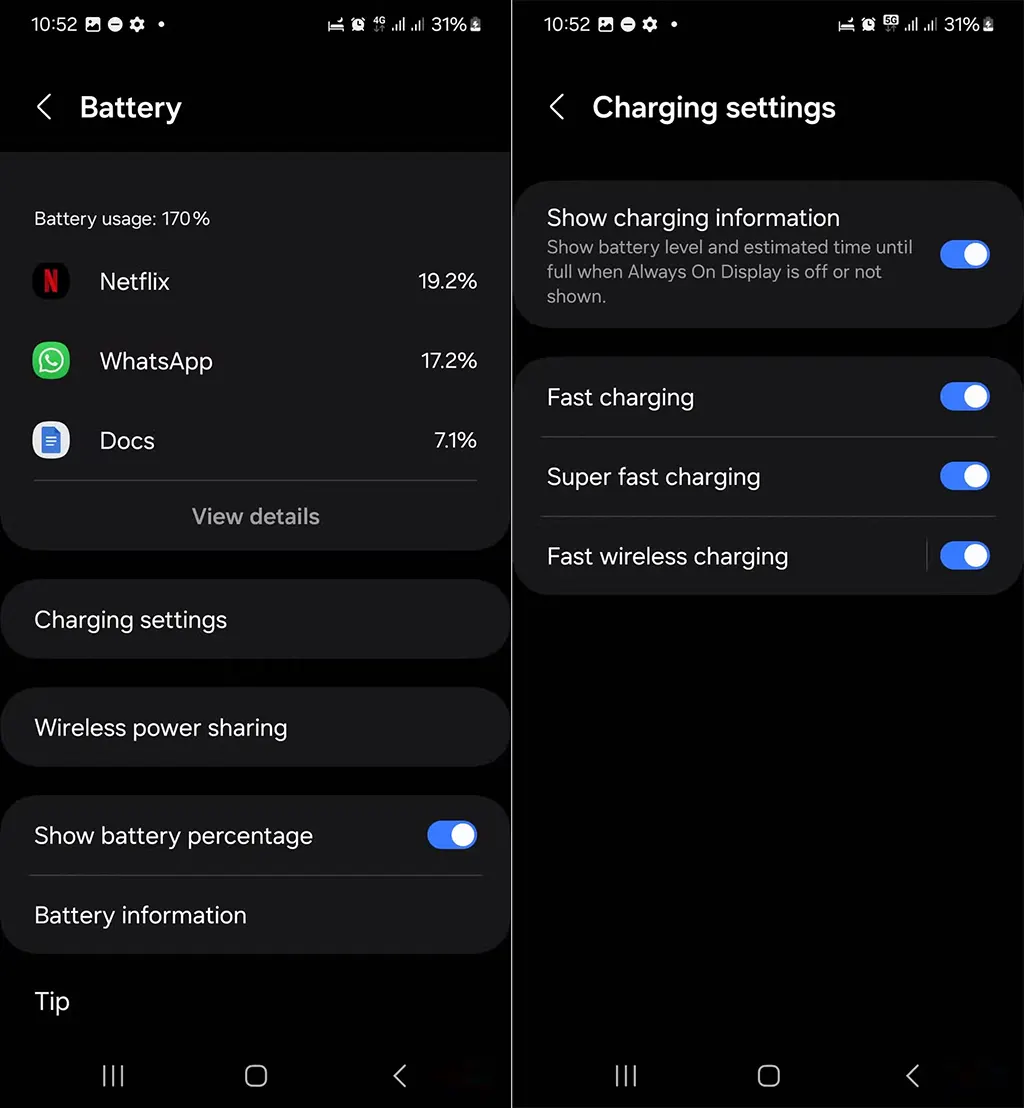The image size is (1024, 1108).
Task: Open WhatsApp battery usage entry
Action: pos(255,361)
